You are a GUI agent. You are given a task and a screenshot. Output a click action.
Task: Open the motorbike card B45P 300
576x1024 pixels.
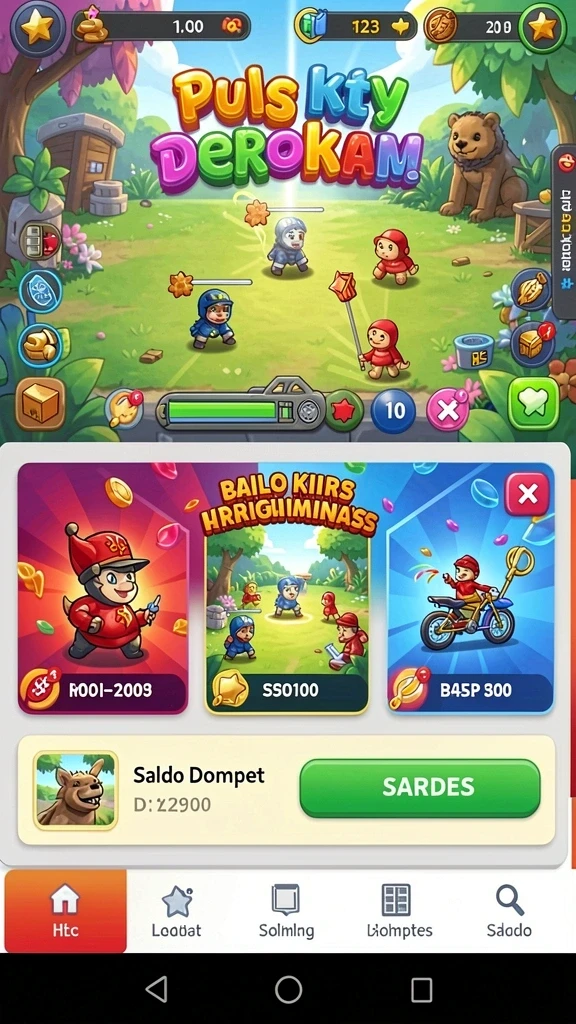470,588
